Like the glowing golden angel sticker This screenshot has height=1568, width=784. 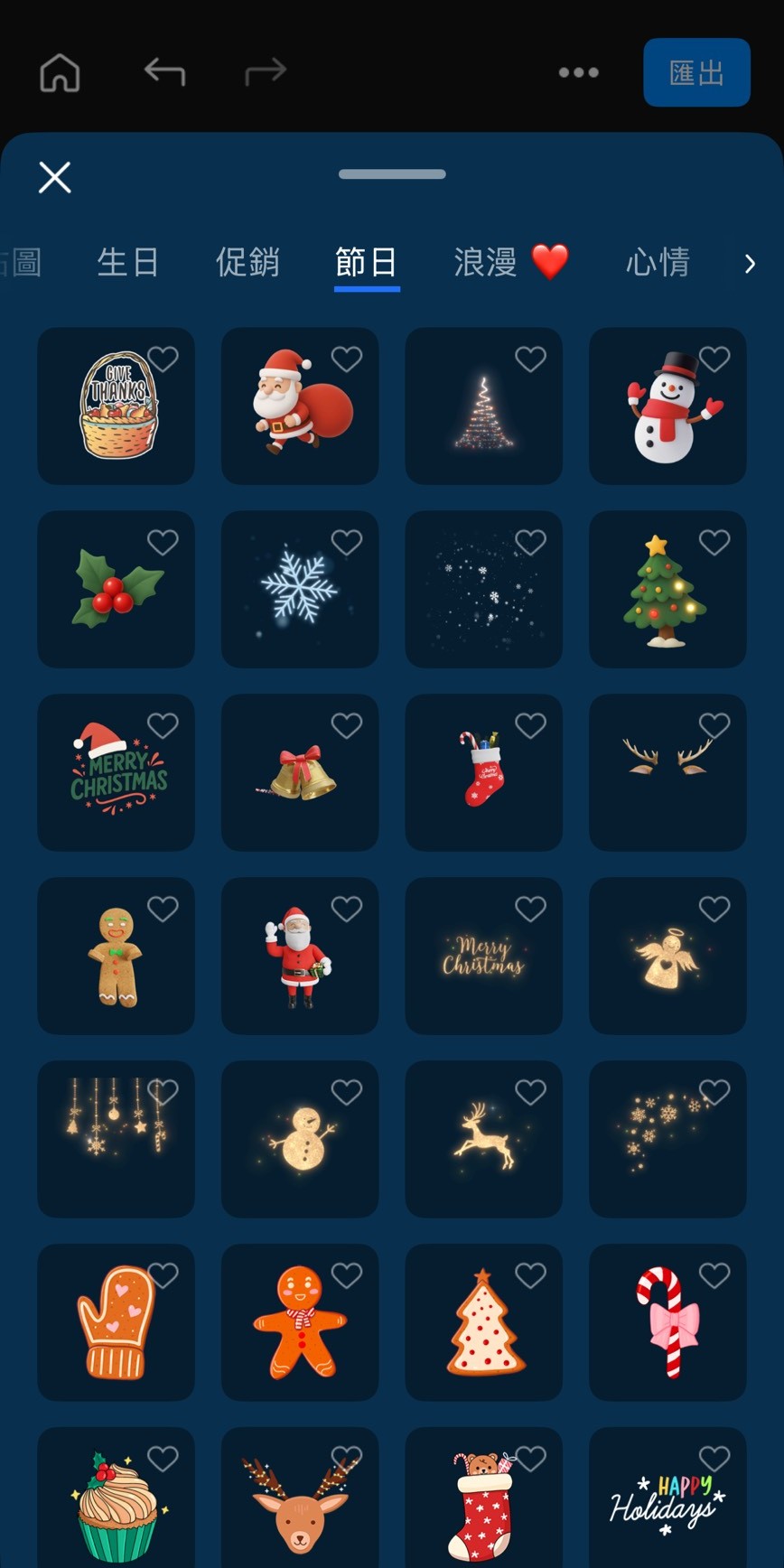(714, 909)
